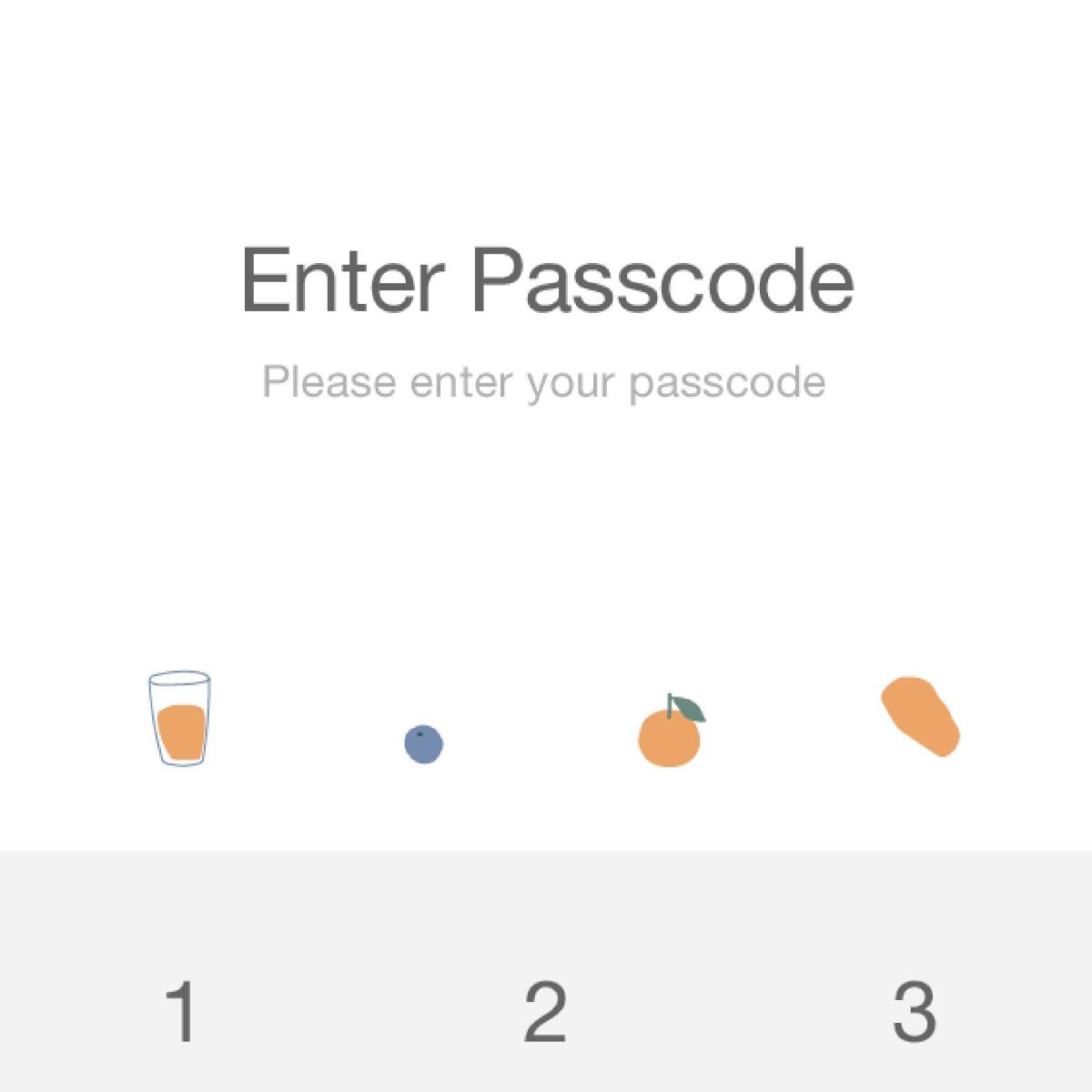Enter digit 2 on the passcode keypad
This screenshot has width=1092, height=1092.
546,1012
